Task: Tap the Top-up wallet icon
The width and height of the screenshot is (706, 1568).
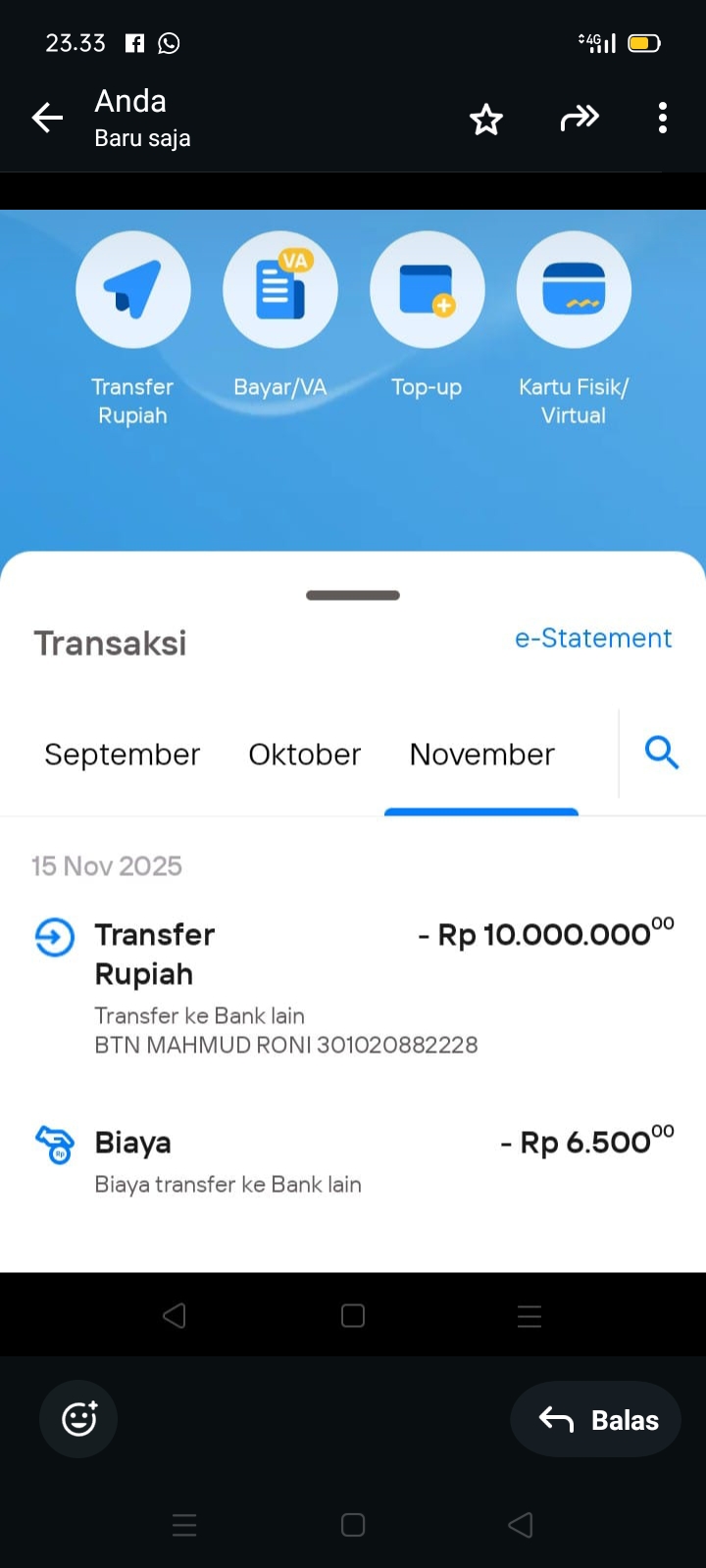Action: coord(427,289)
